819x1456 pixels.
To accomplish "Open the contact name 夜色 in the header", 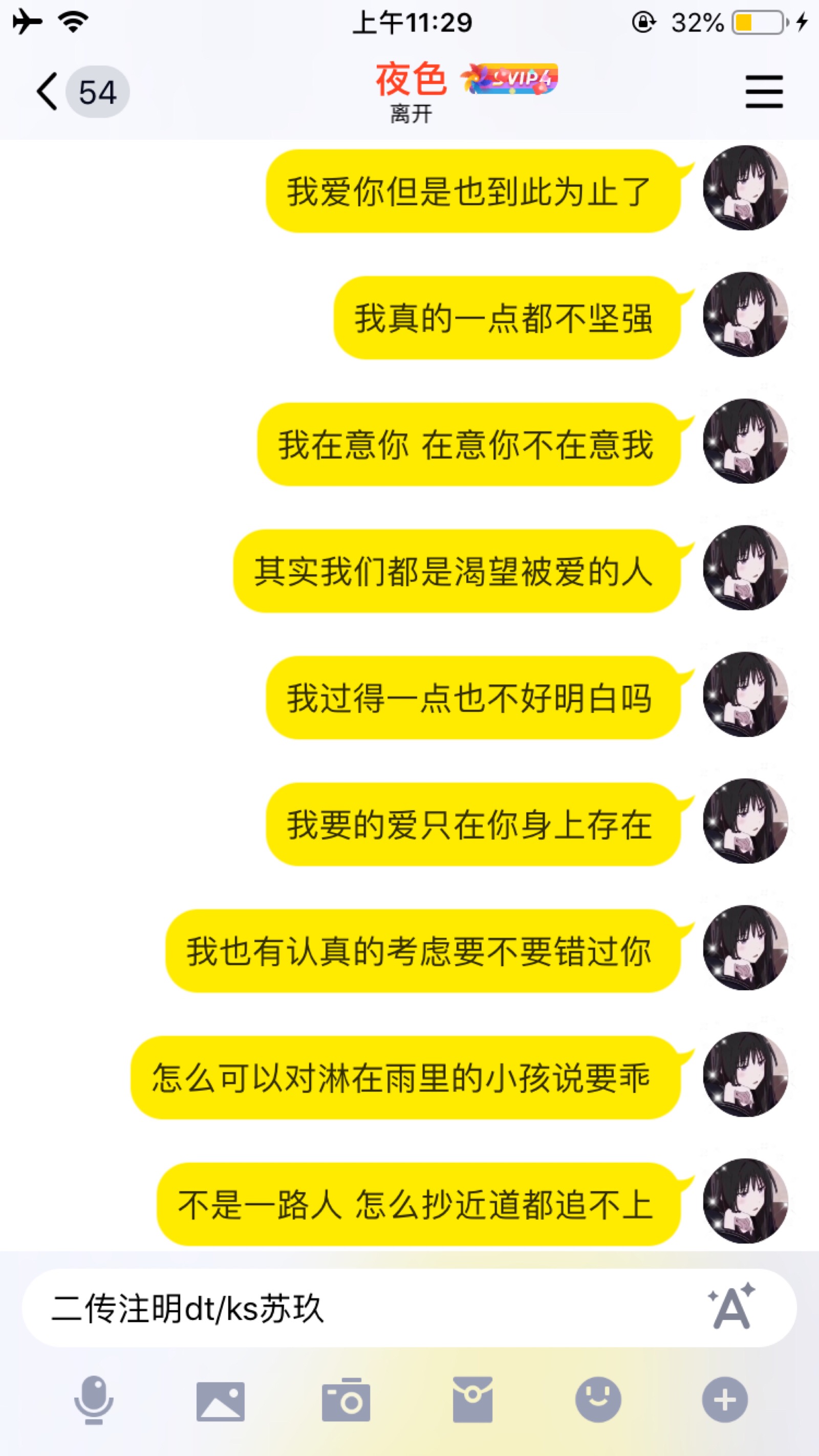I will pyautogui.click(x=411, y=79).
